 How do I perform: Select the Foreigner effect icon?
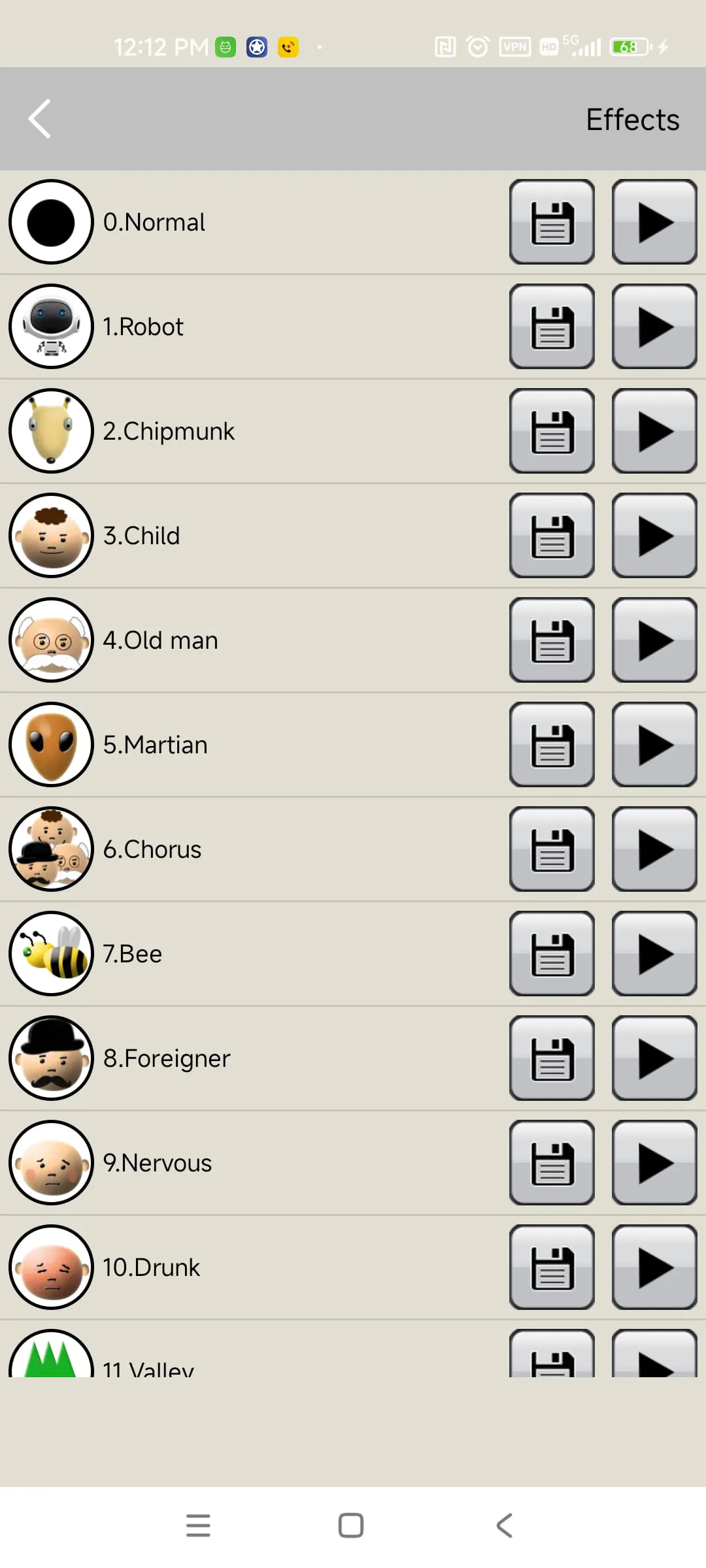[51, 1058]
